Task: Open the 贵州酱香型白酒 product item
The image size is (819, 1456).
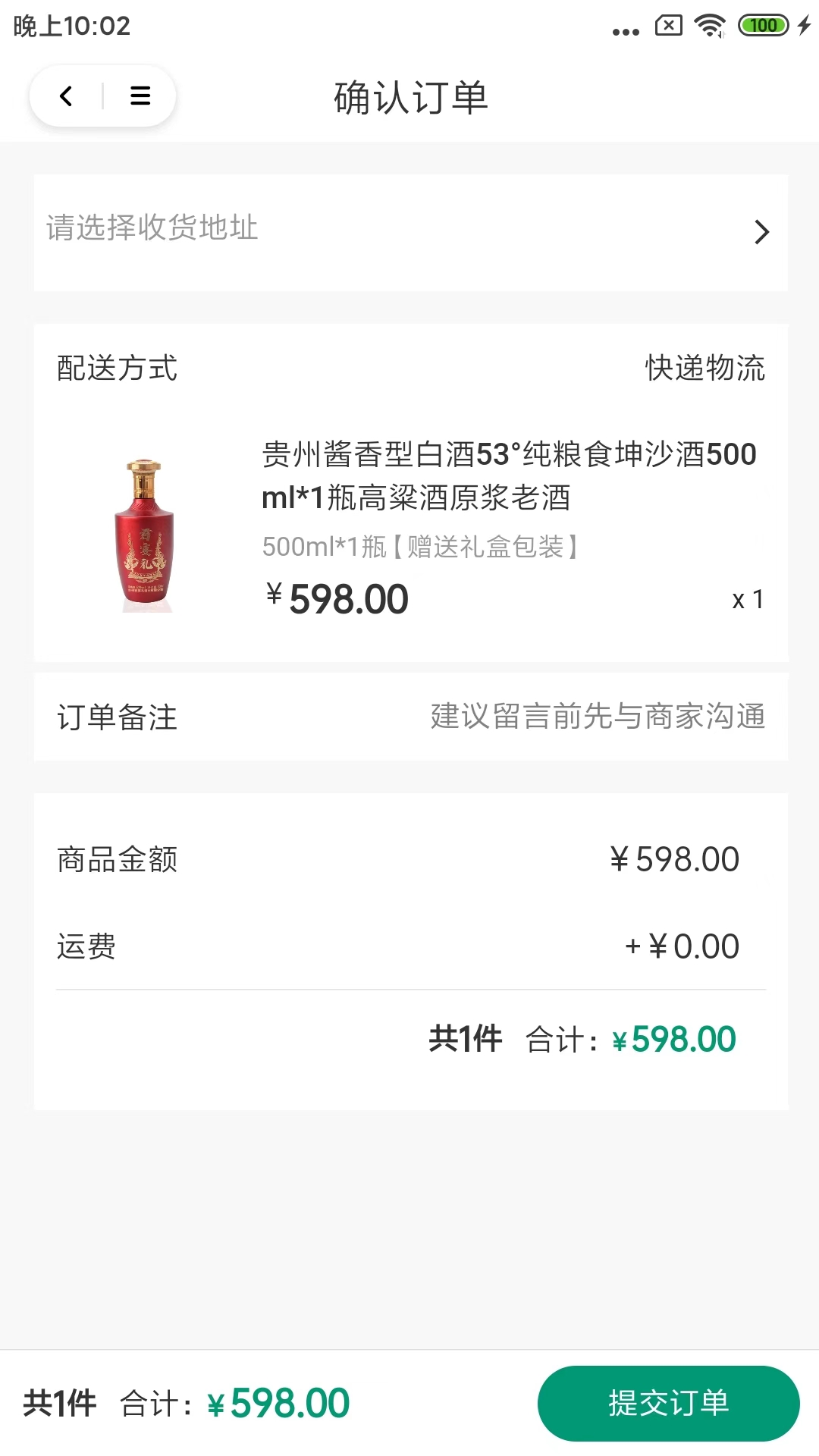Action: (508, 476)
